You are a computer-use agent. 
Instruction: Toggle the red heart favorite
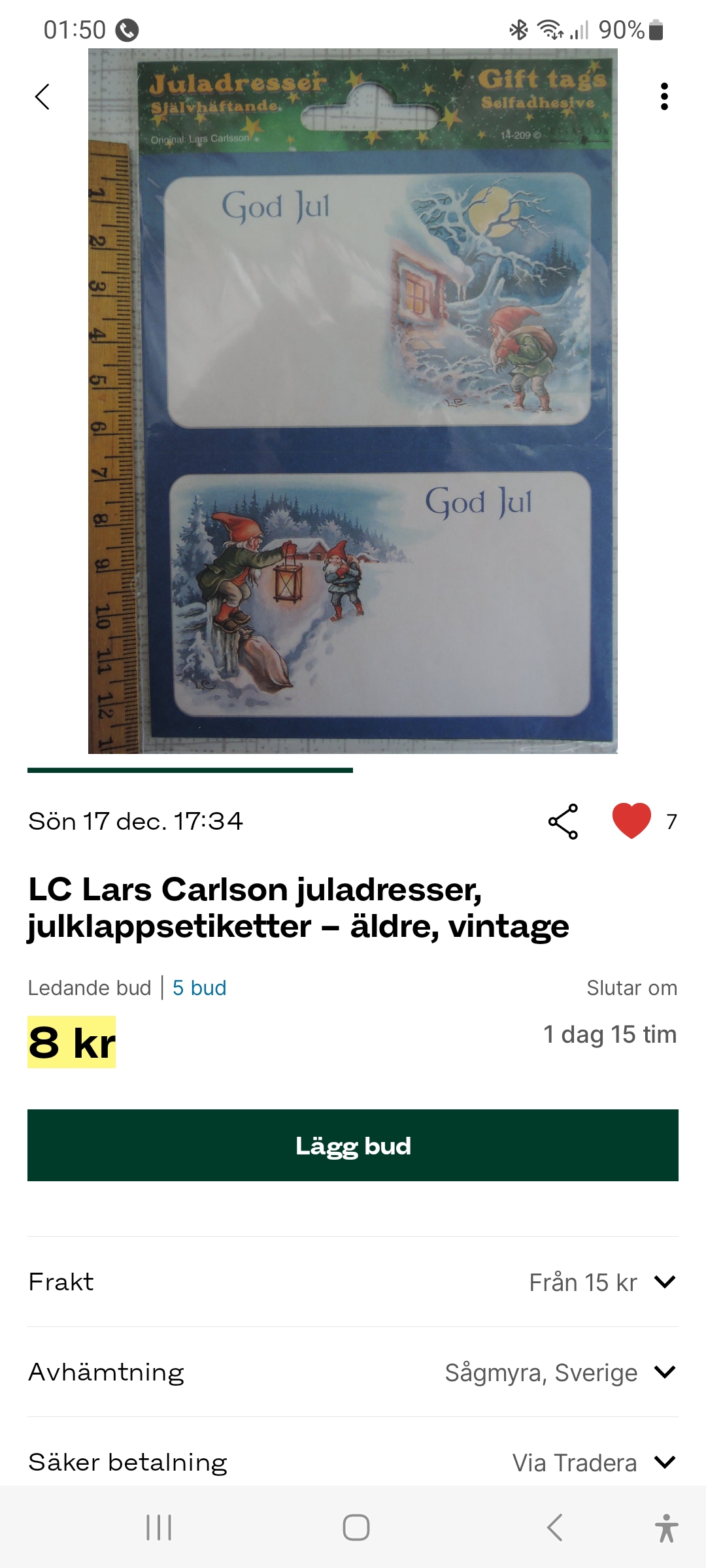point(631,821)
